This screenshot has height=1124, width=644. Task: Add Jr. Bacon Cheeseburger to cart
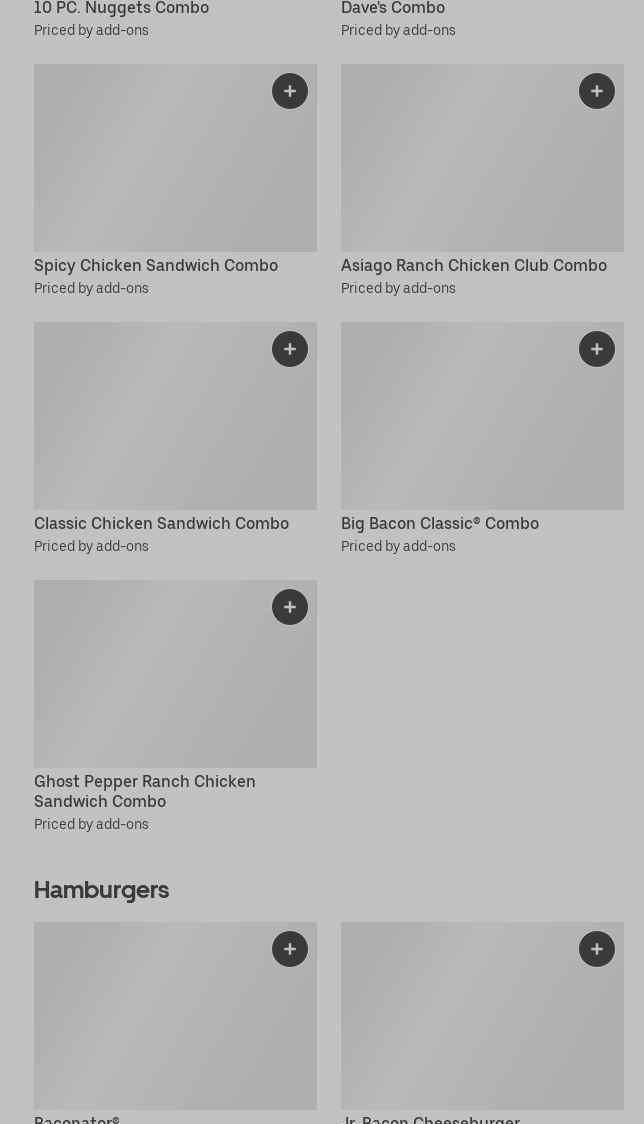597,949
